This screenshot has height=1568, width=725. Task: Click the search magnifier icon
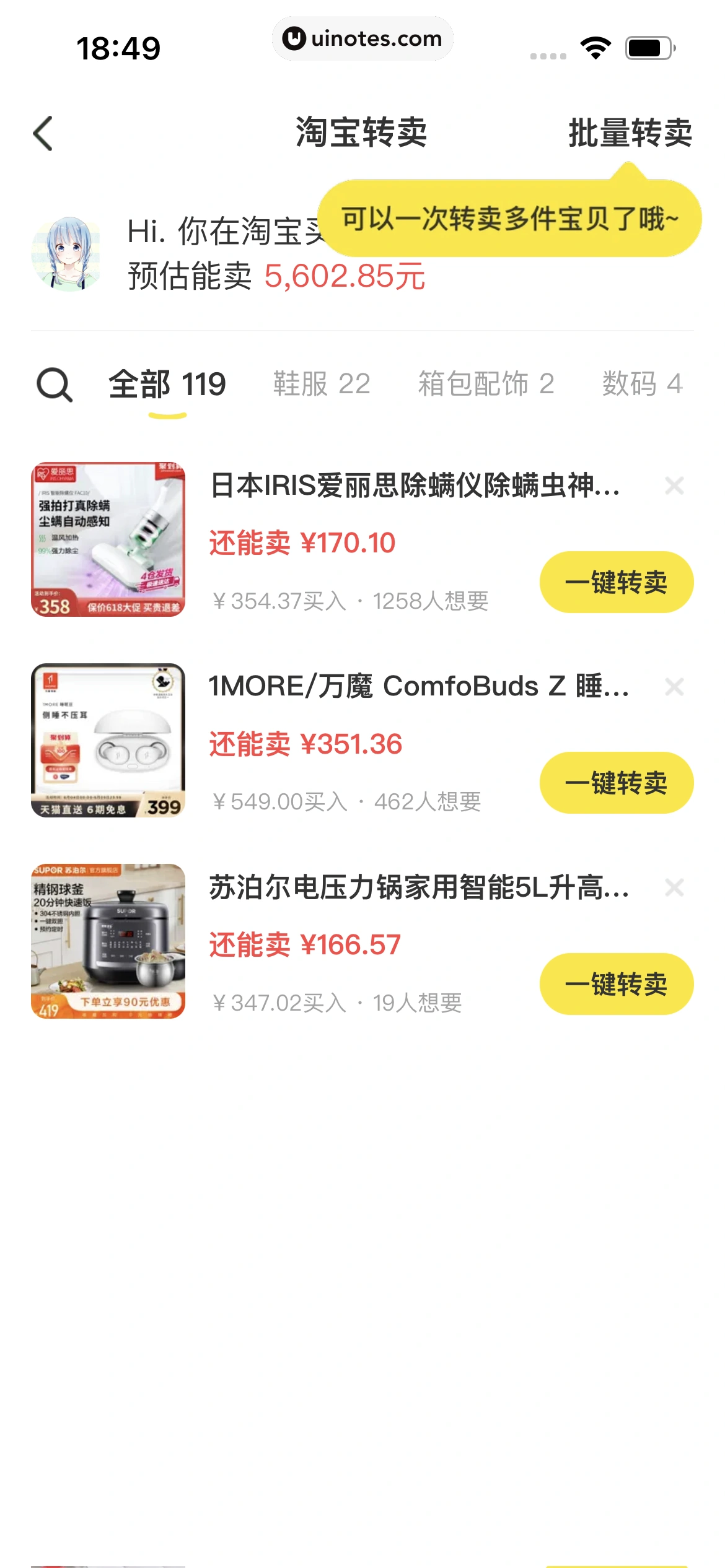[x=56, y=385]
